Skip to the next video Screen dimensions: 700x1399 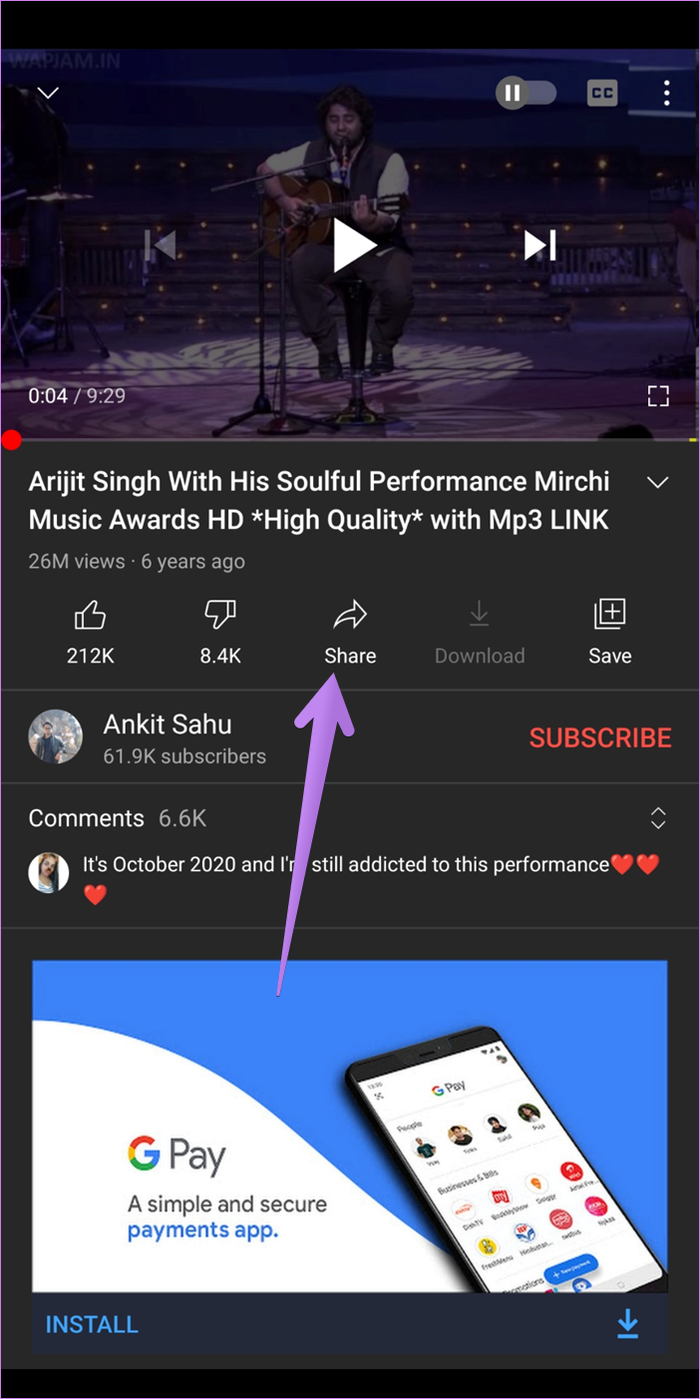click(x=540, y=246)
